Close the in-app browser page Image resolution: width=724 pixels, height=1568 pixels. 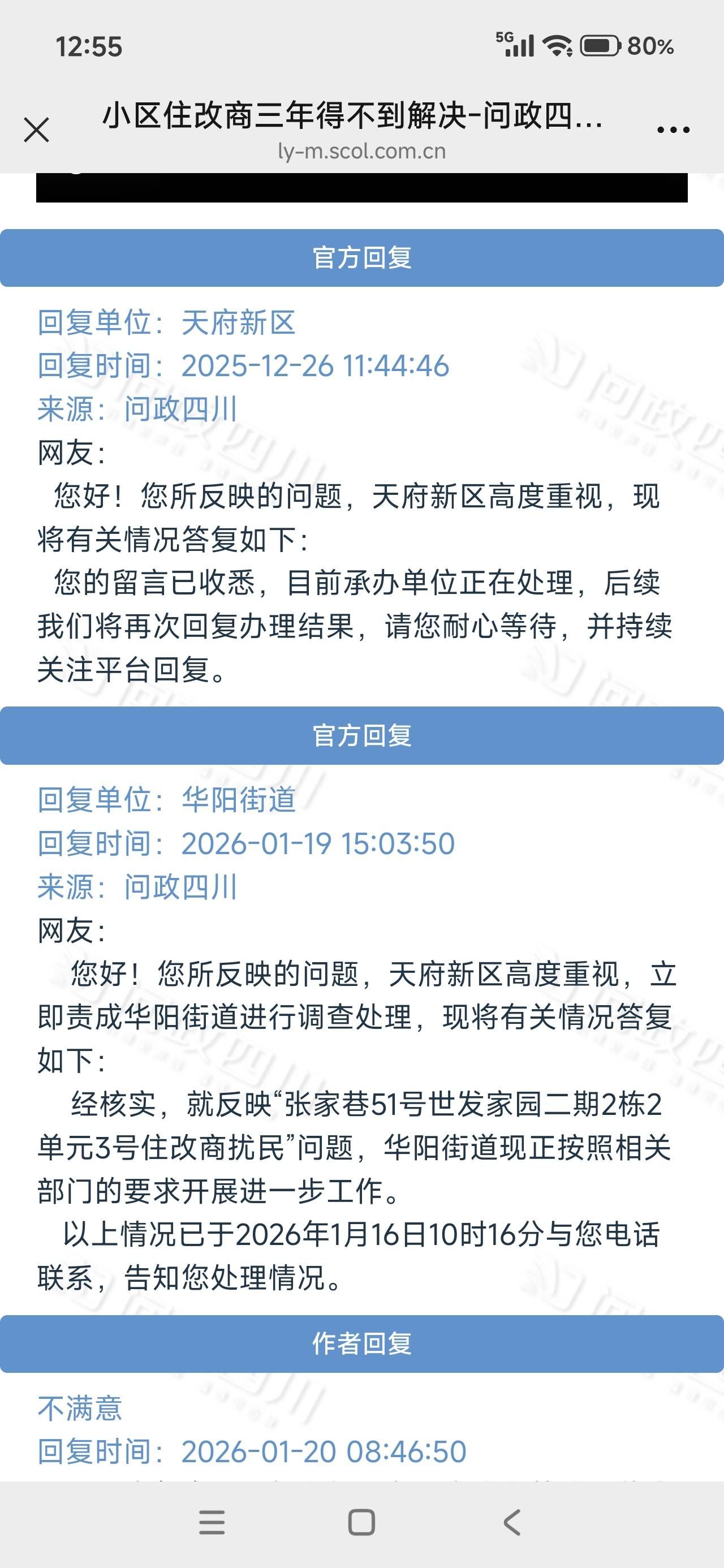tap(37, 130)
